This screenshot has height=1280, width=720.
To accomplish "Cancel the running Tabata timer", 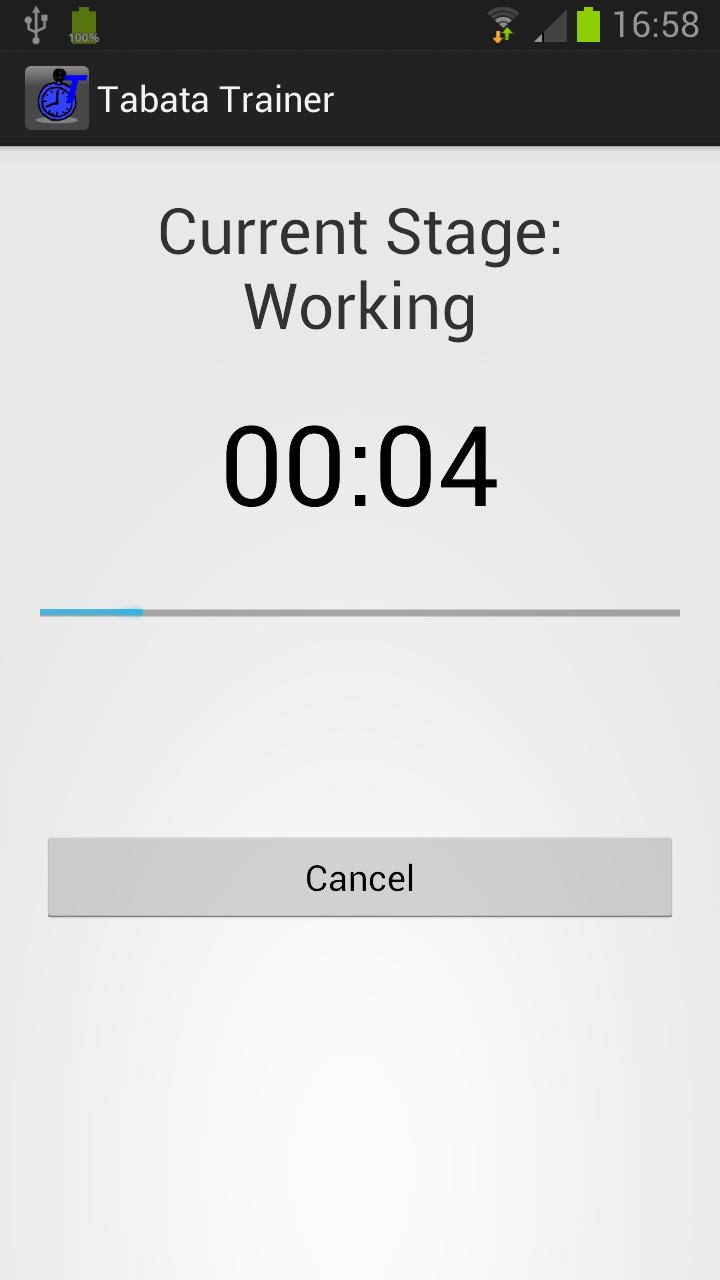I will point(360,877).
